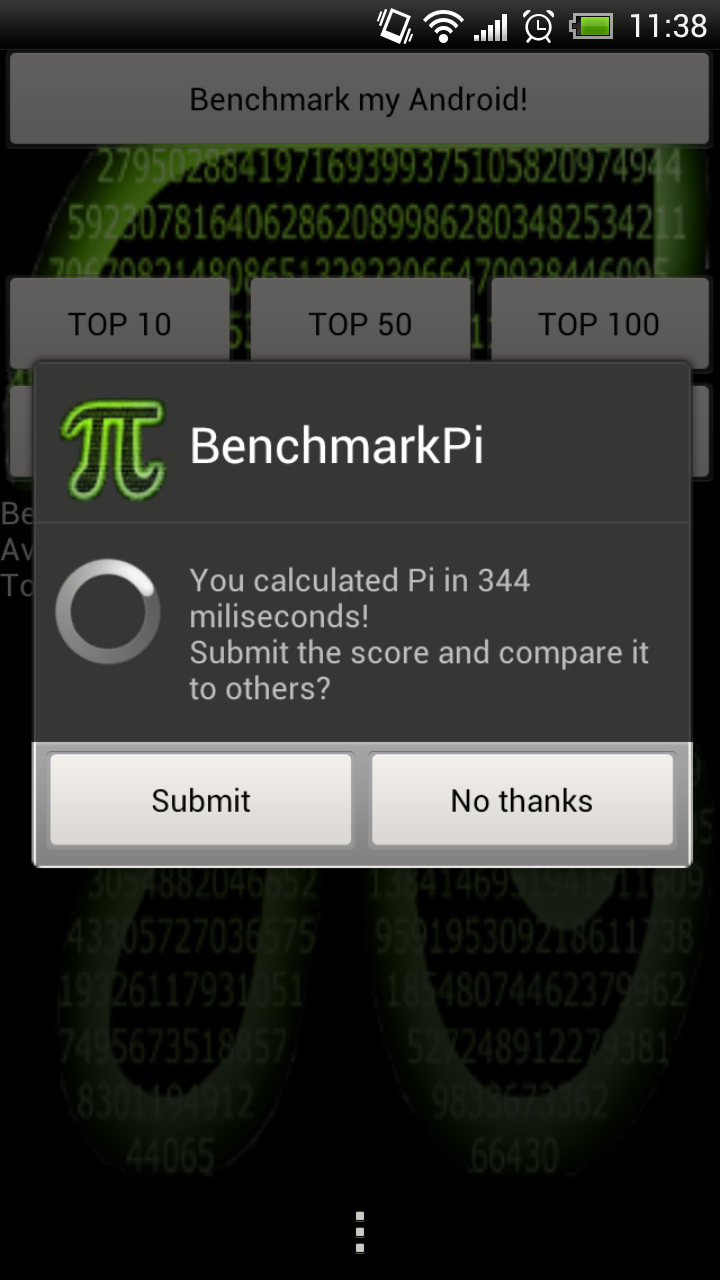
Task: Decline score submission with No thanks
Action: click(521, 800)
